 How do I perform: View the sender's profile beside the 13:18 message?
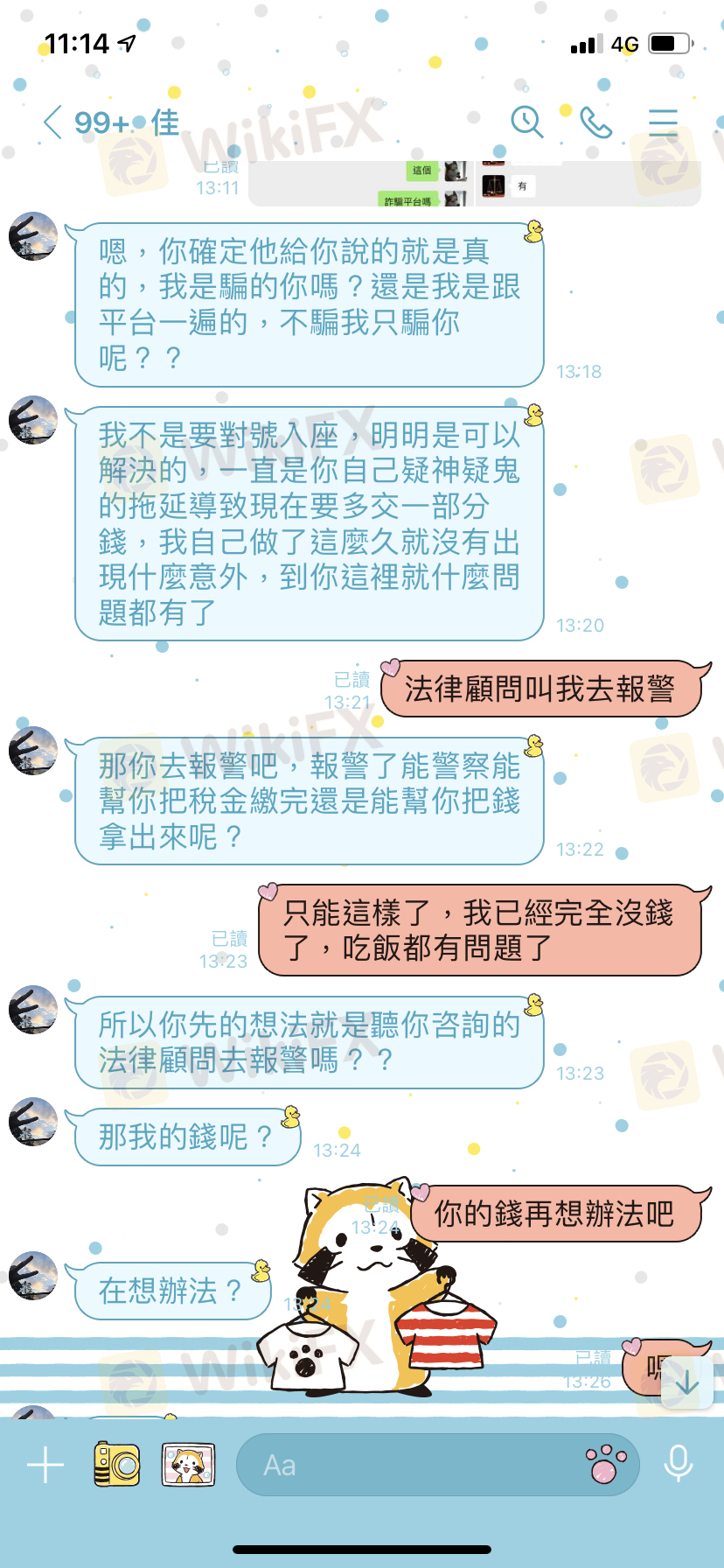click(x=33, y=236)
